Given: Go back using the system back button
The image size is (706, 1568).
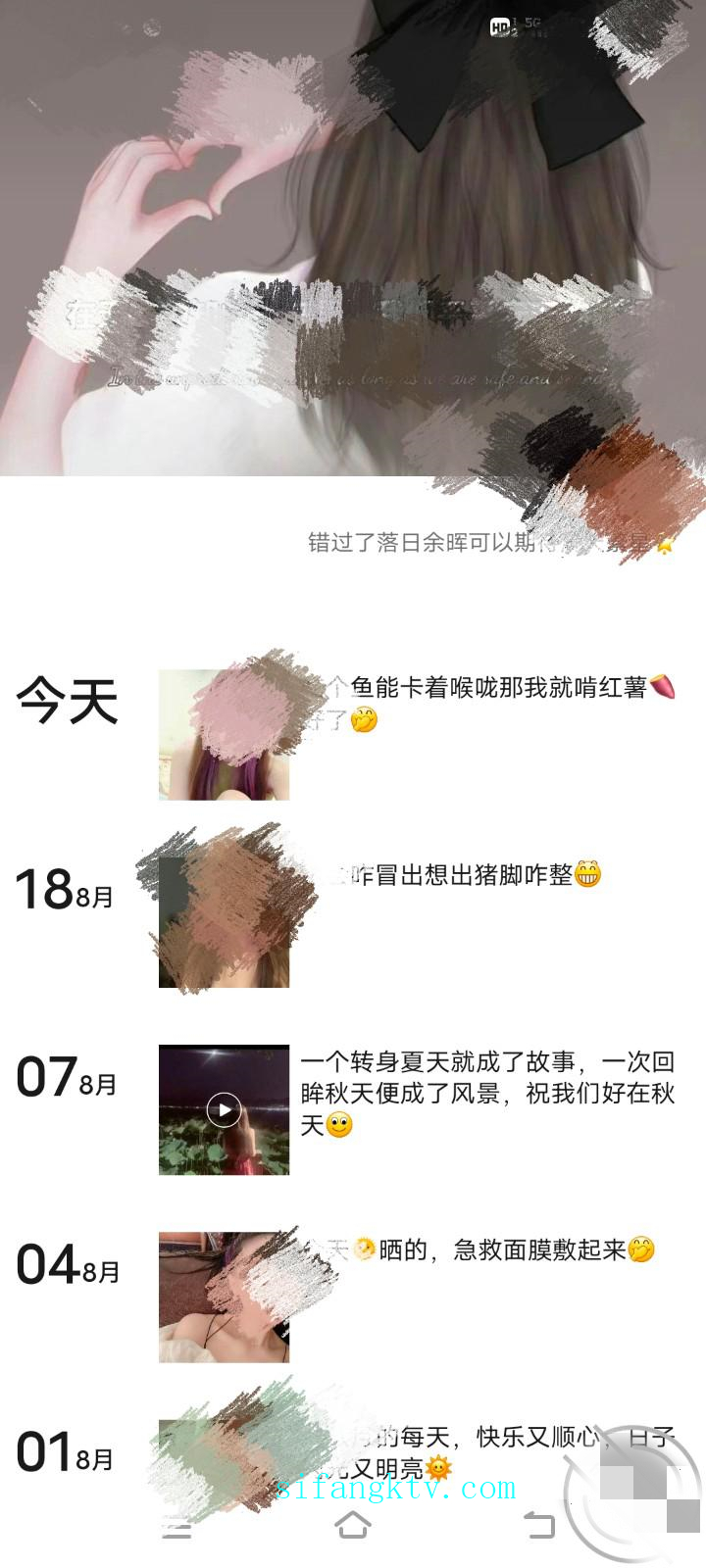Looking at the screenshot, I should tap(538, 1525).
